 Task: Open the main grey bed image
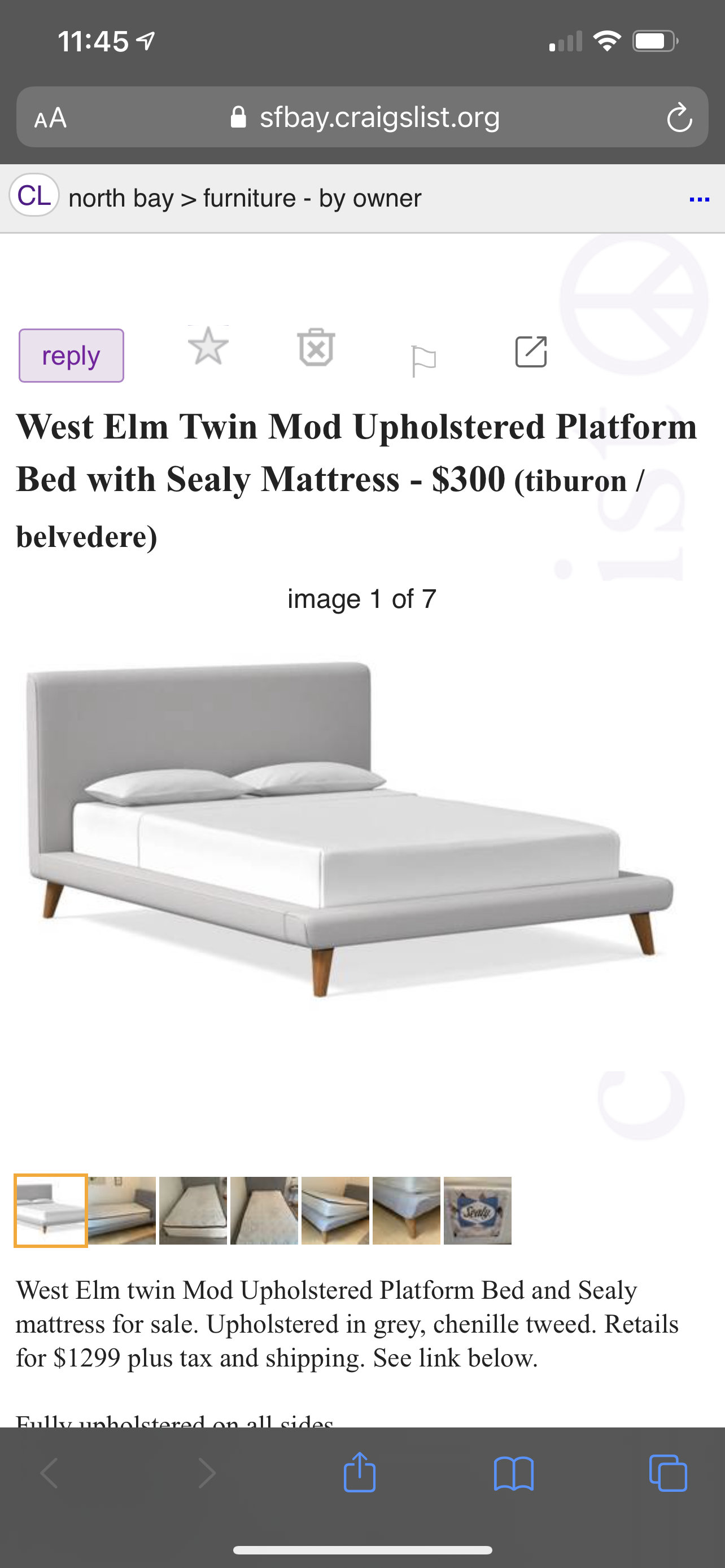350,828
